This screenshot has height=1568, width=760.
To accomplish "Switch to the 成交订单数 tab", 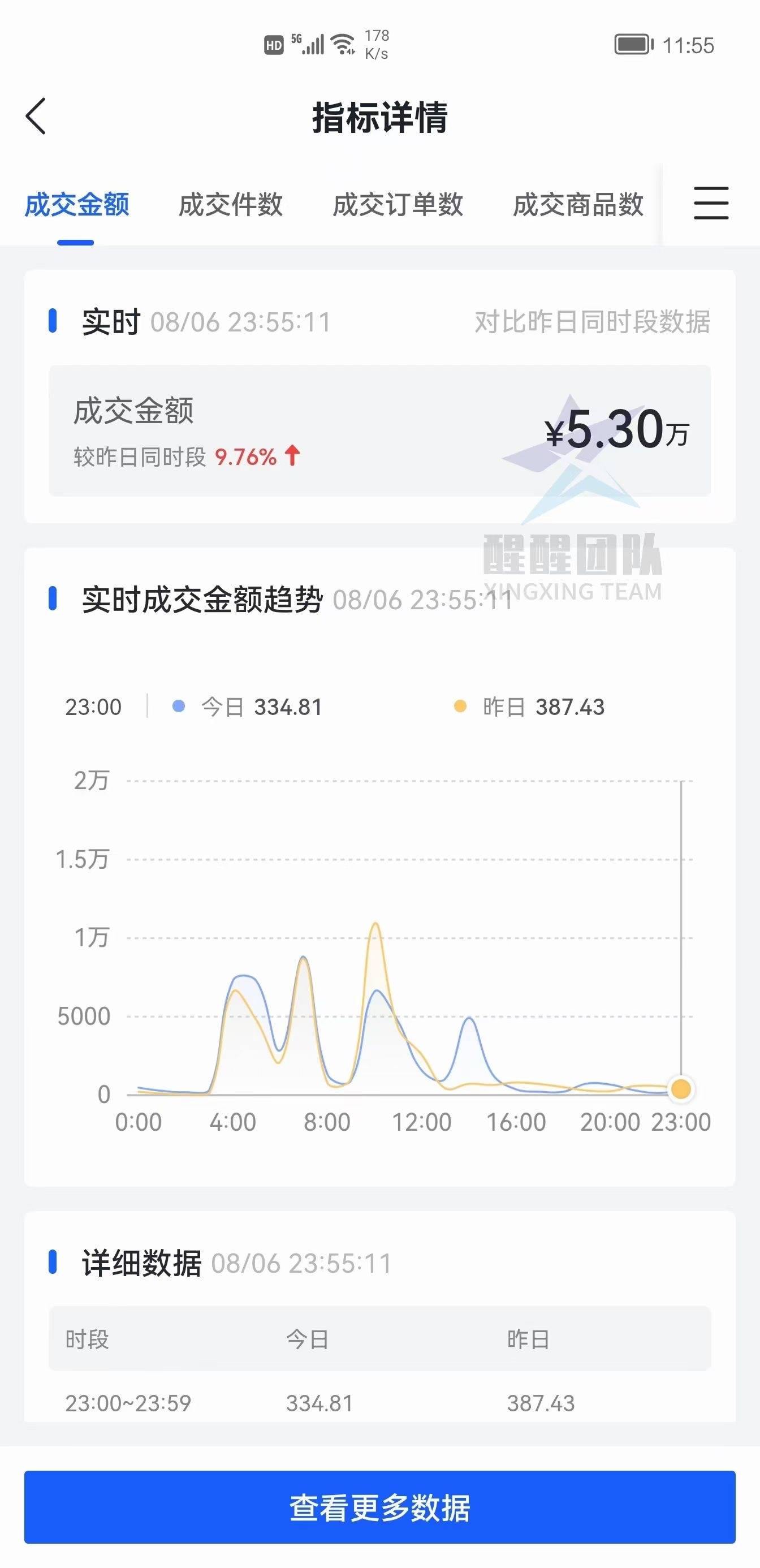I will click(x=398, y=205).
